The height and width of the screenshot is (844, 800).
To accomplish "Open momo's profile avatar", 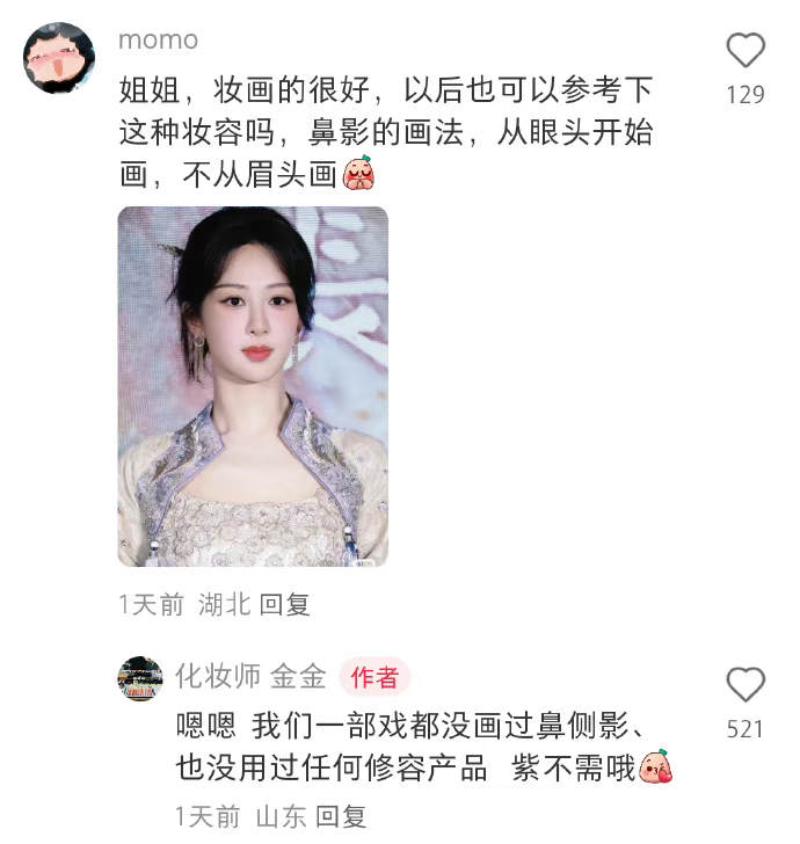I will [x=58, y=58].
